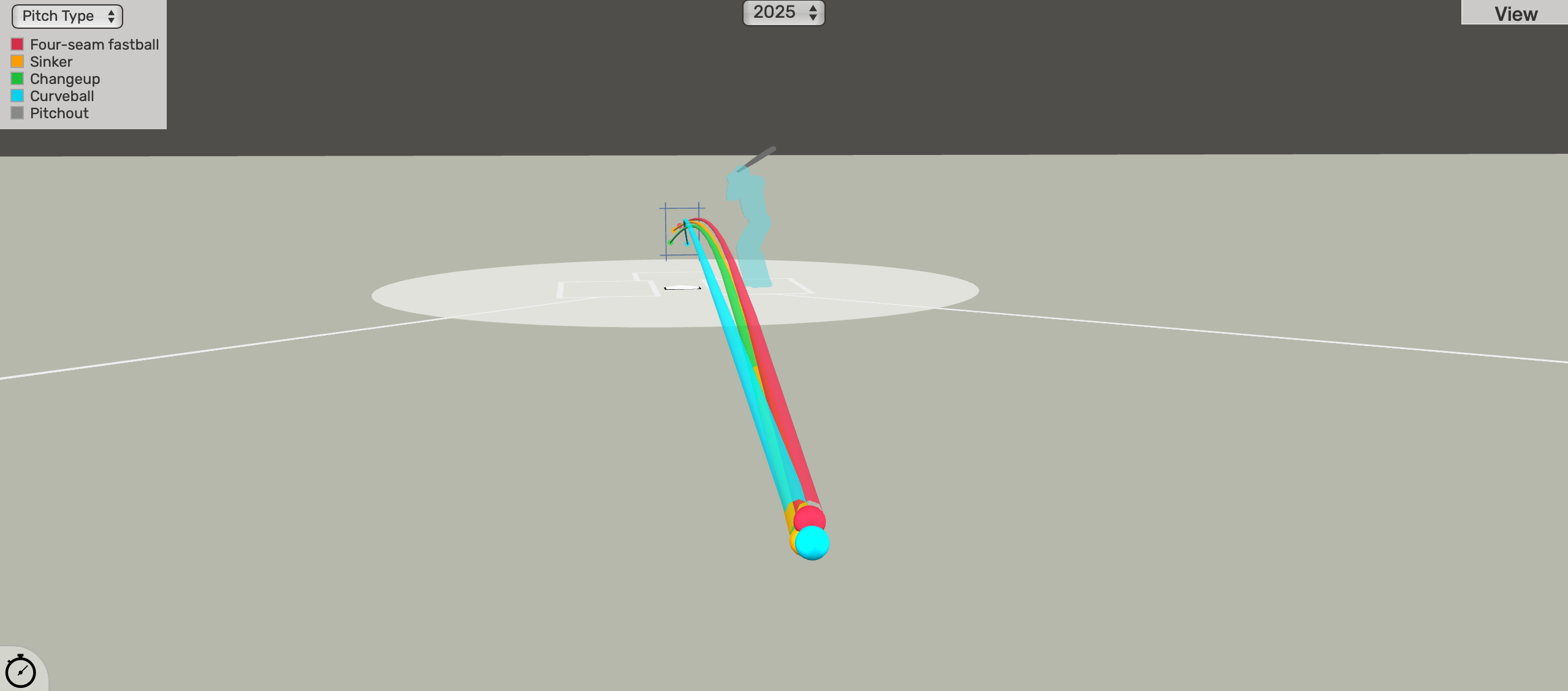
Task: Tap the stopwatch timer icon
Action: click(20, 671)
